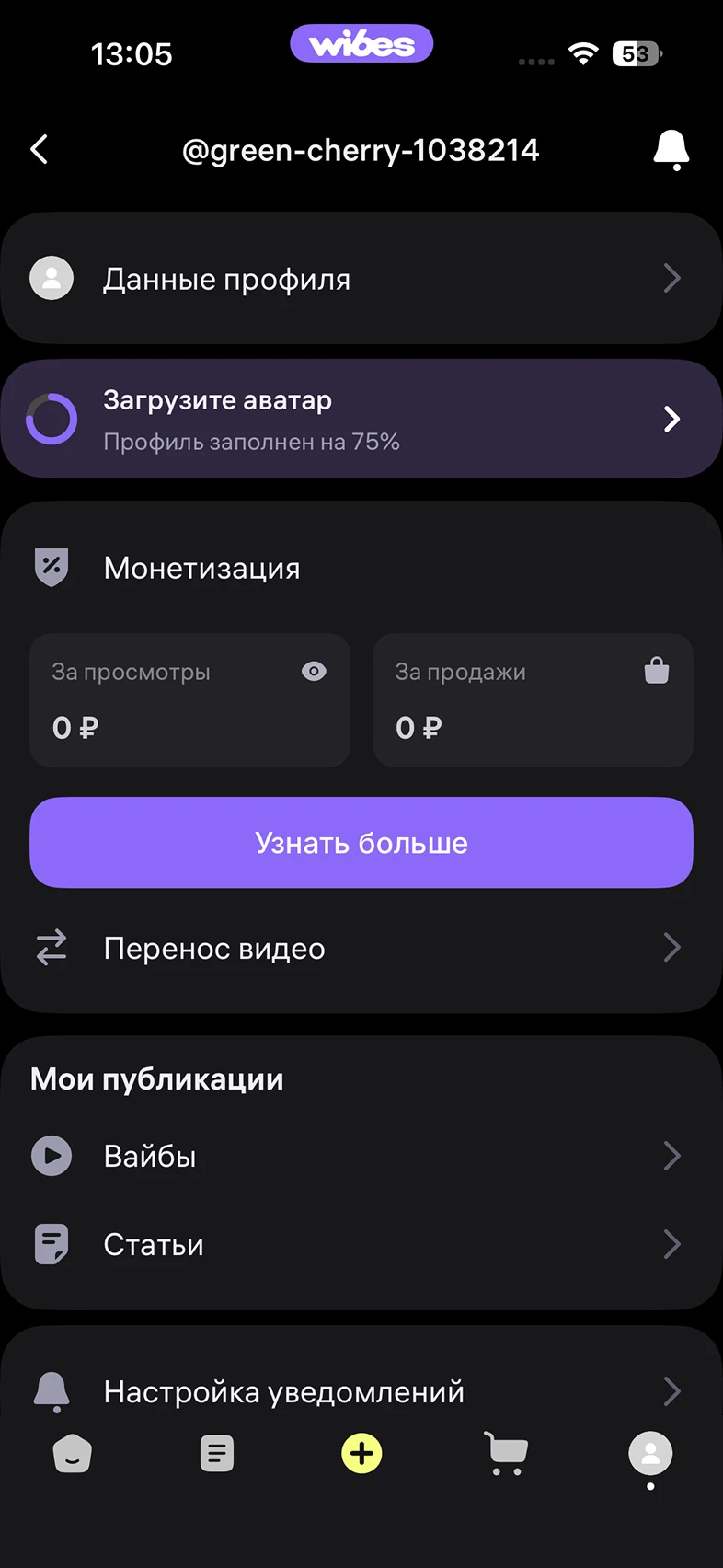Image resolution: width=723 pixels, height=1568 pixels.
Task: View the За продажи earnings card
Action: (533, 700)
